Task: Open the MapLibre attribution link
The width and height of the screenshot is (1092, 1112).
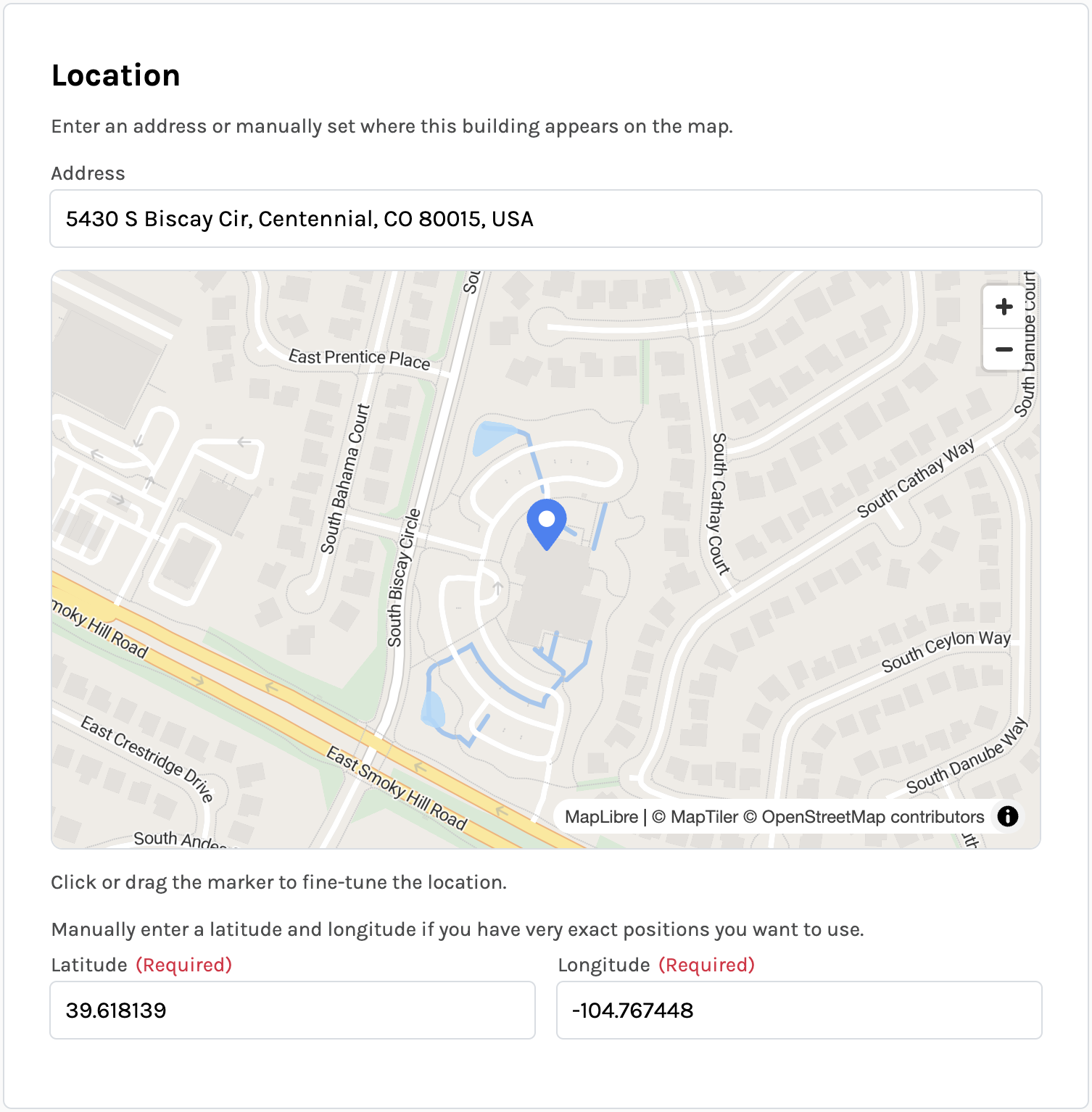Action: coord(601,817)
